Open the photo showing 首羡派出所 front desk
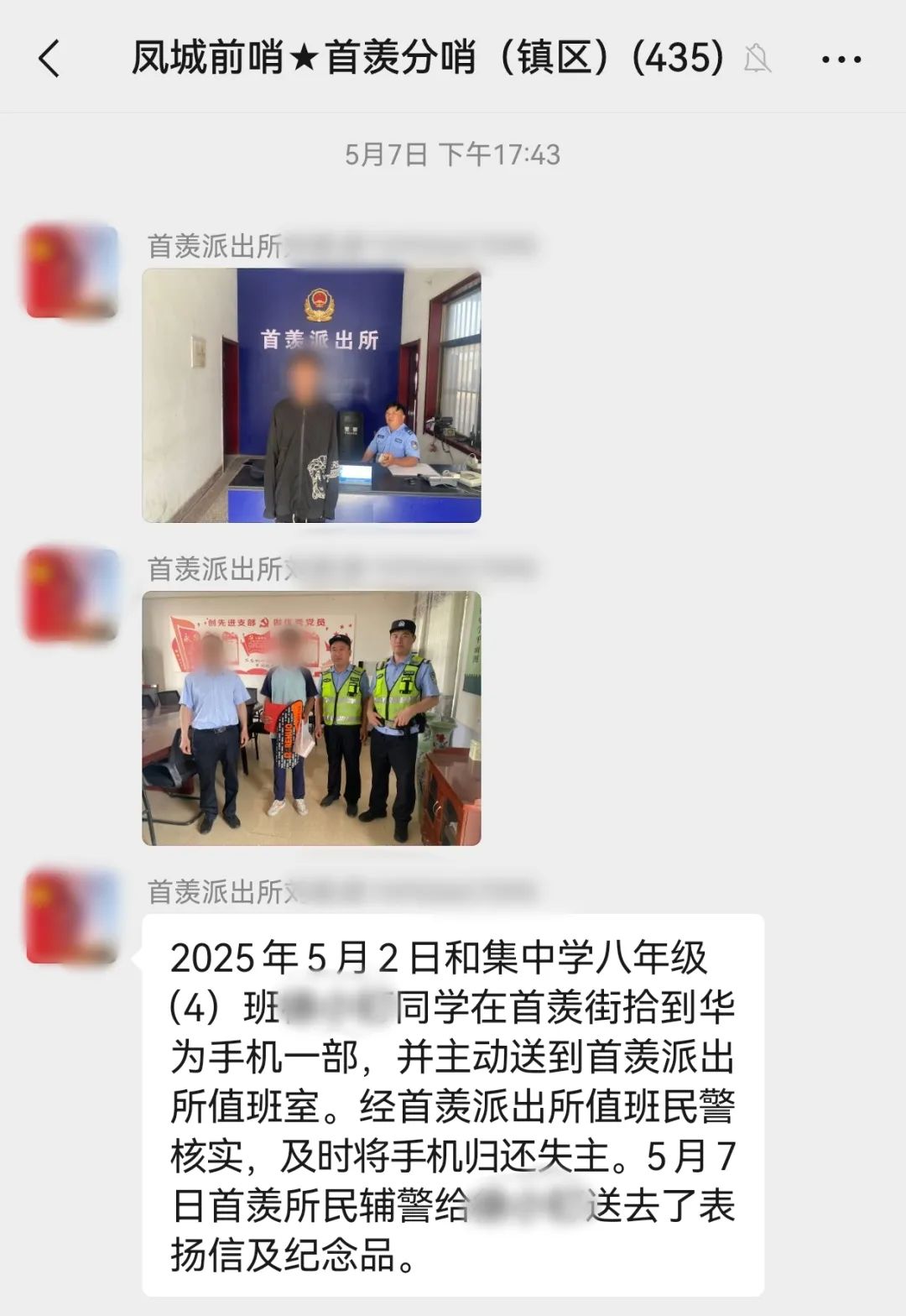The height and width of the screenshot is (1316, 906). [311, 395]
